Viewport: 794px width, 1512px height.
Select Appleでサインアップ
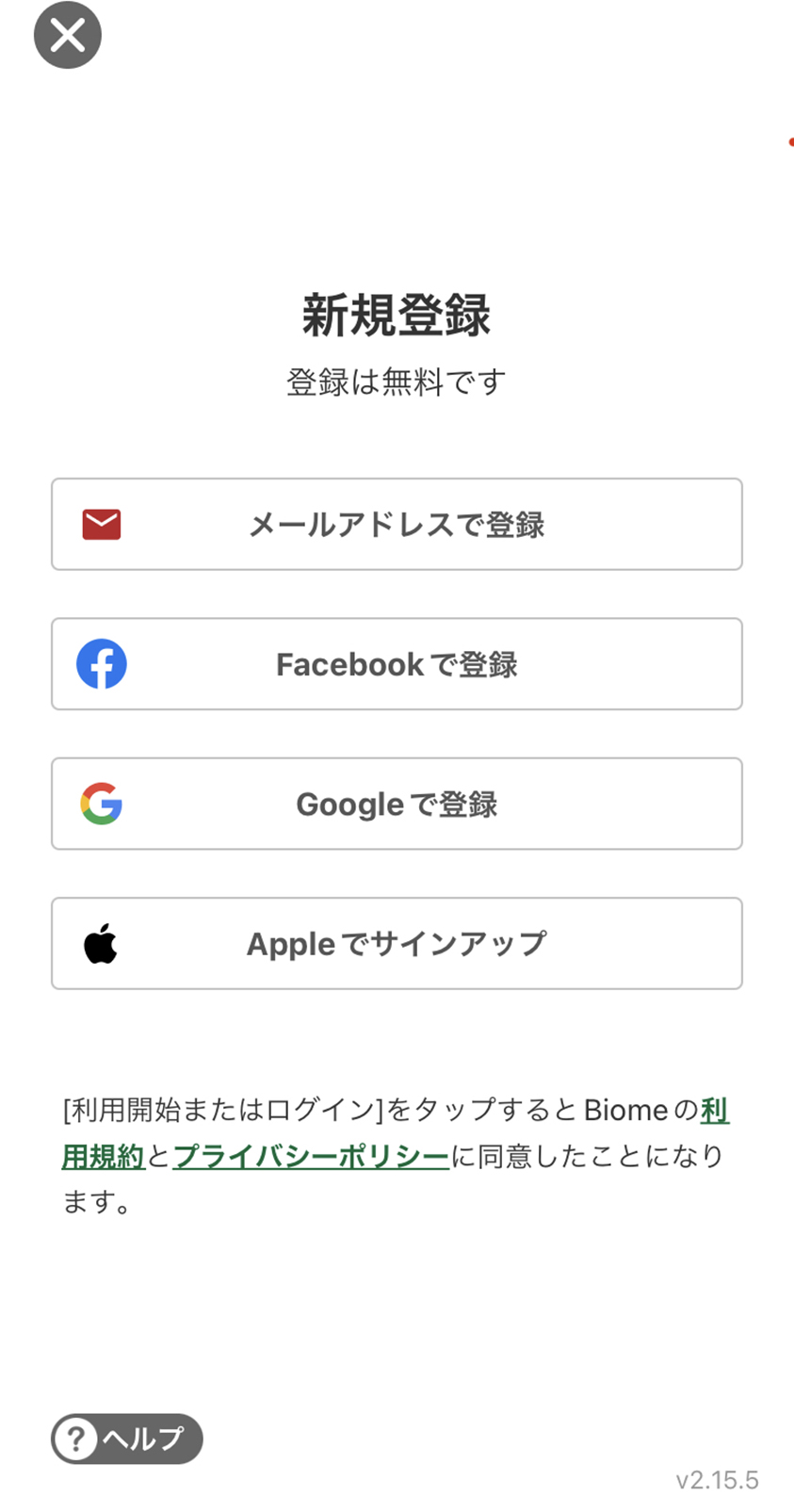pos(397,943)
